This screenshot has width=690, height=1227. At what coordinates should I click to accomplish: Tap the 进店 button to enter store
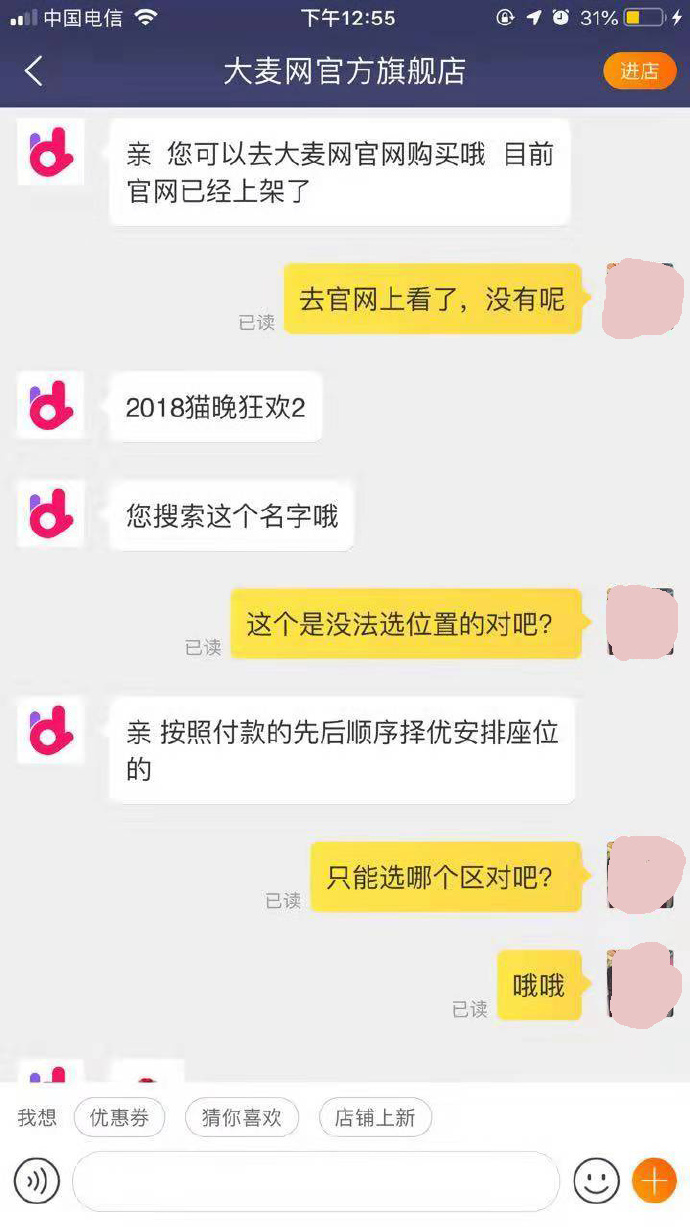(x=639, y=71)
